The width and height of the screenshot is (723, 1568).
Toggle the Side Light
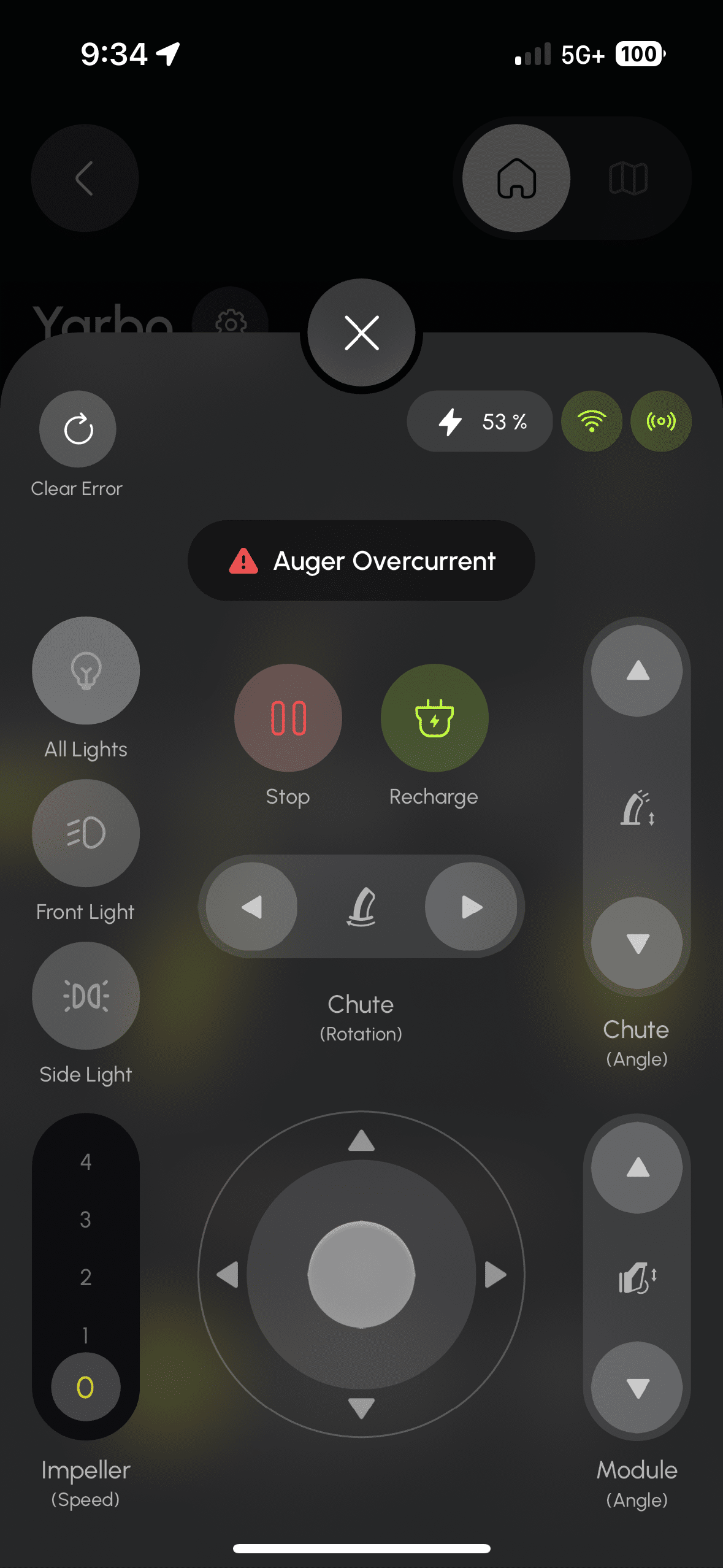point(86,996)
